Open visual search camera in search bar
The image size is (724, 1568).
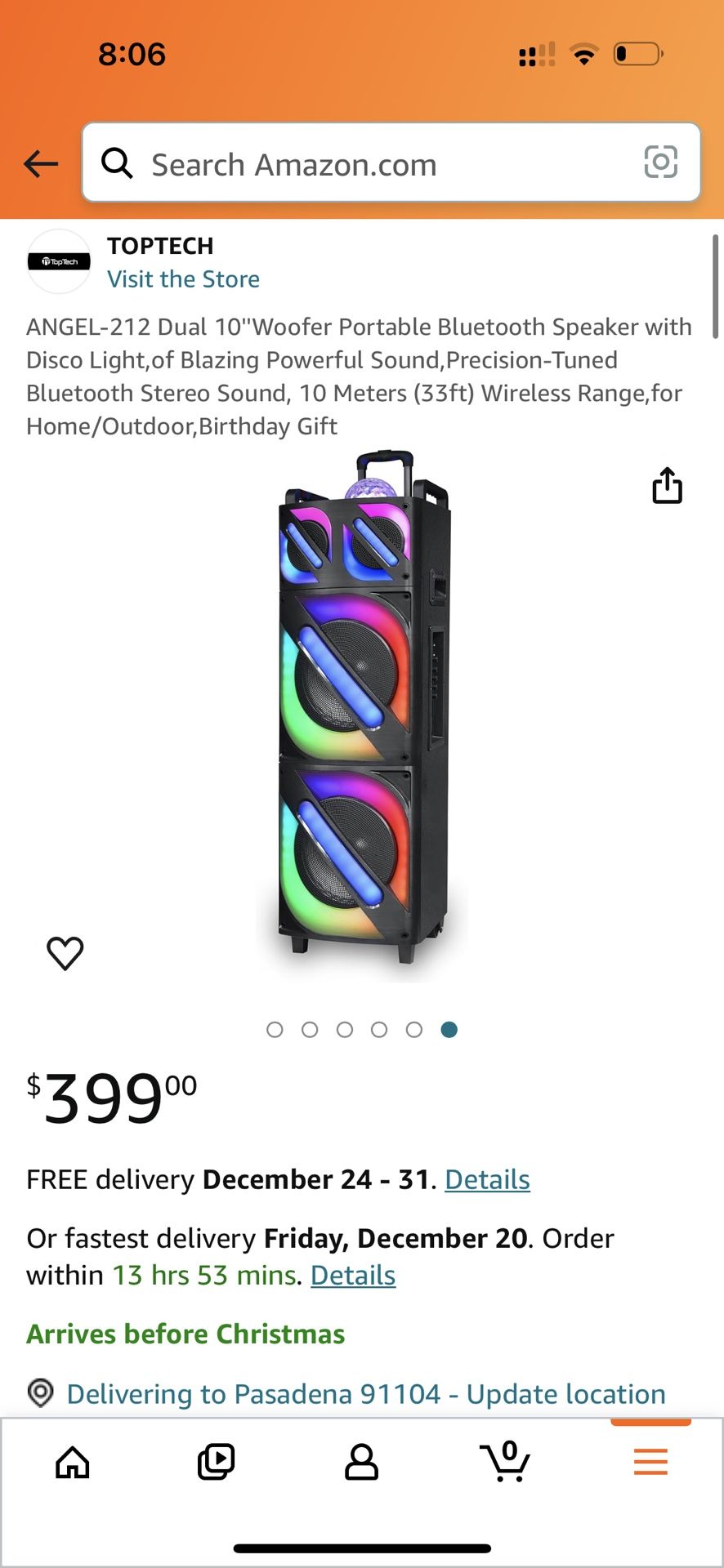(x=661, y=163)
